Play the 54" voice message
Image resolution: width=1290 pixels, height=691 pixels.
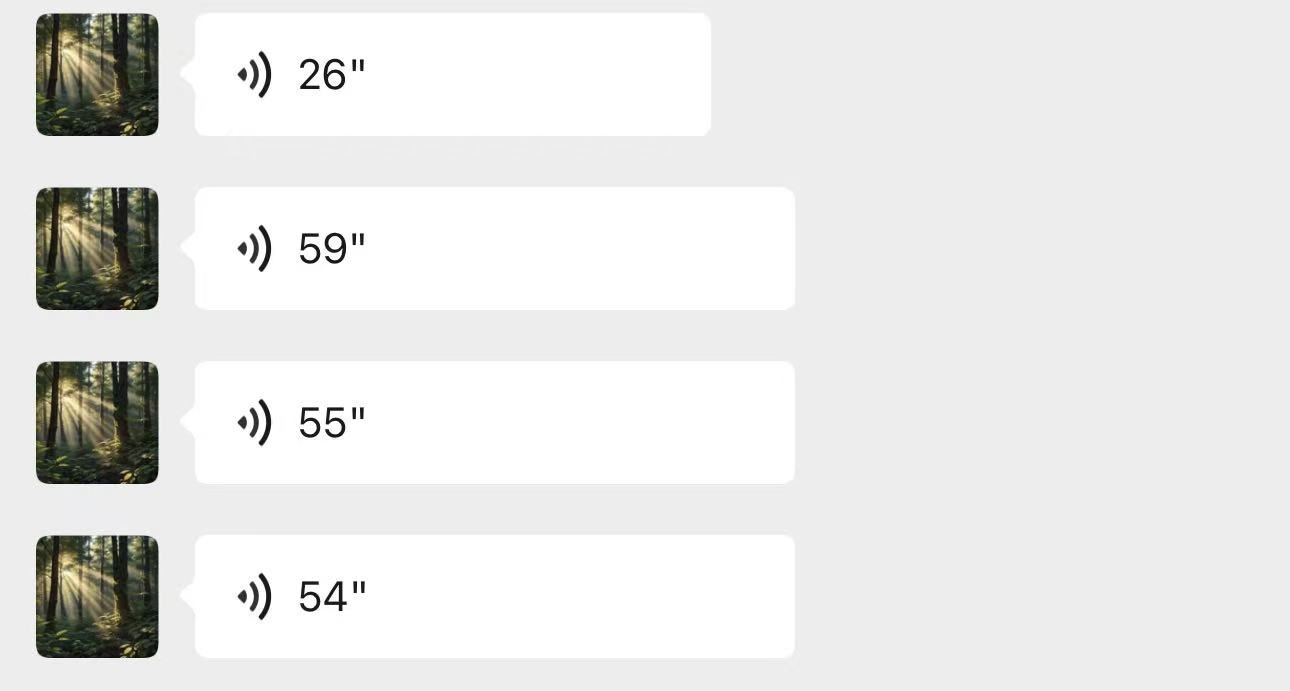tap(494, 597)
